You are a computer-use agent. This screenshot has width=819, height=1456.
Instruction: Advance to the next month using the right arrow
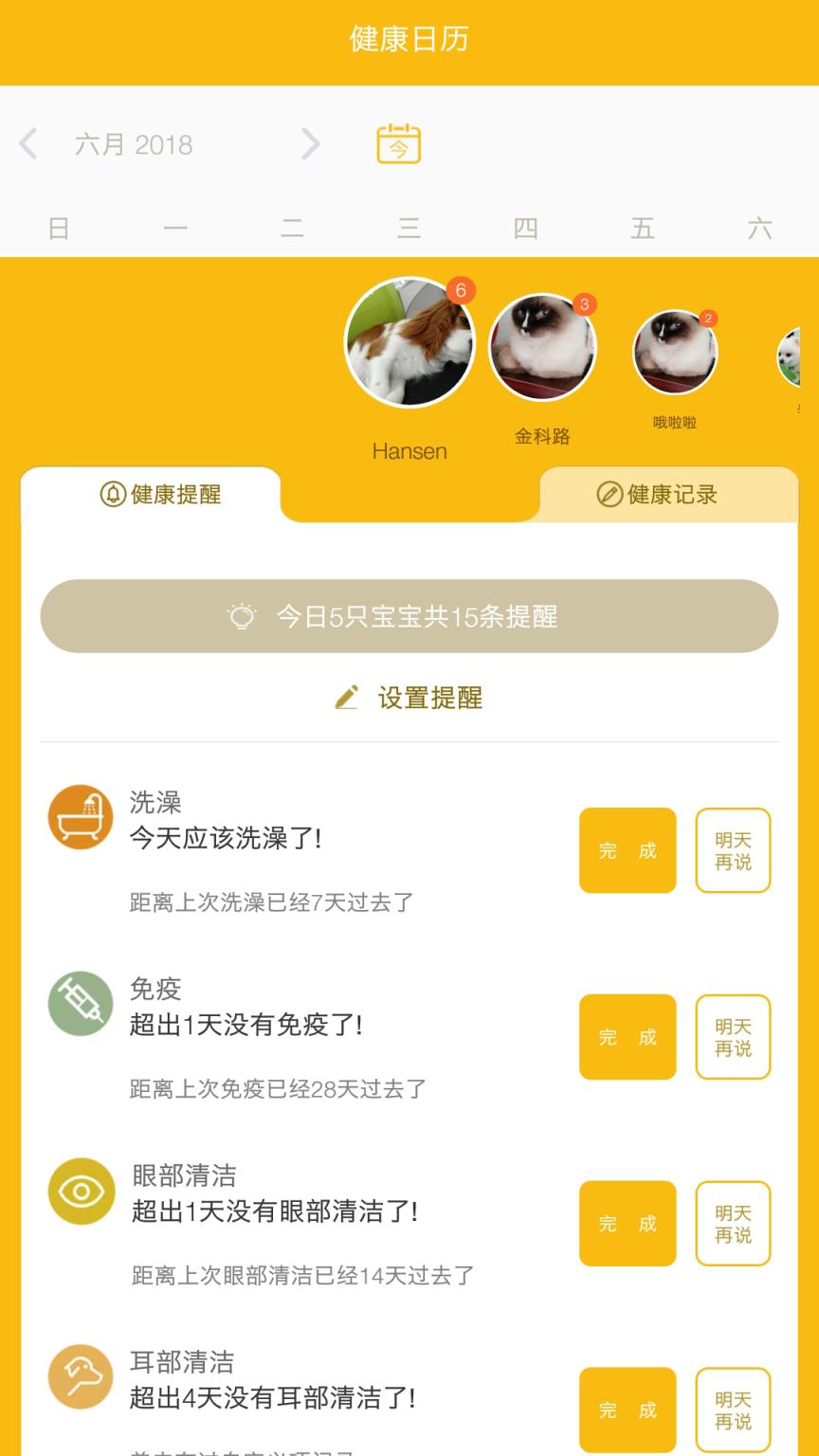310,144
